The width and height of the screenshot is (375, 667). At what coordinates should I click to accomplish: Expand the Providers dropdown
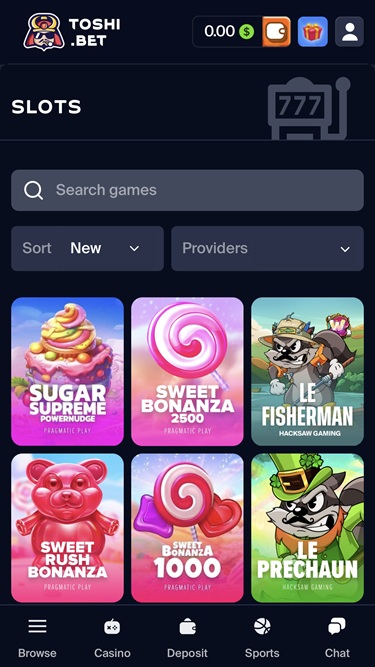click(267, 248)
